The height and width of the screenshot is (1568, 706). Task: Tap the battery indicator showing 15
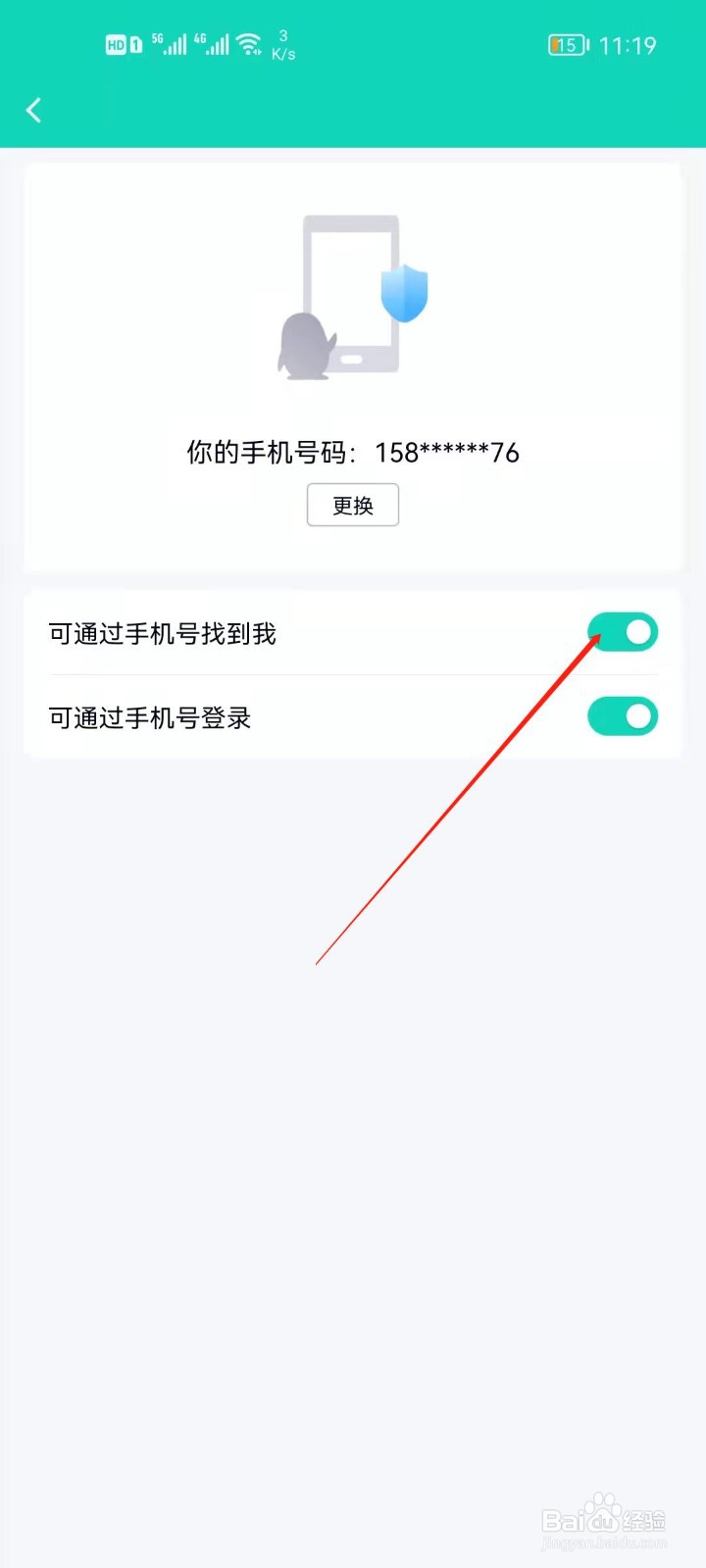pyautogui.click(x=567, y=45)
